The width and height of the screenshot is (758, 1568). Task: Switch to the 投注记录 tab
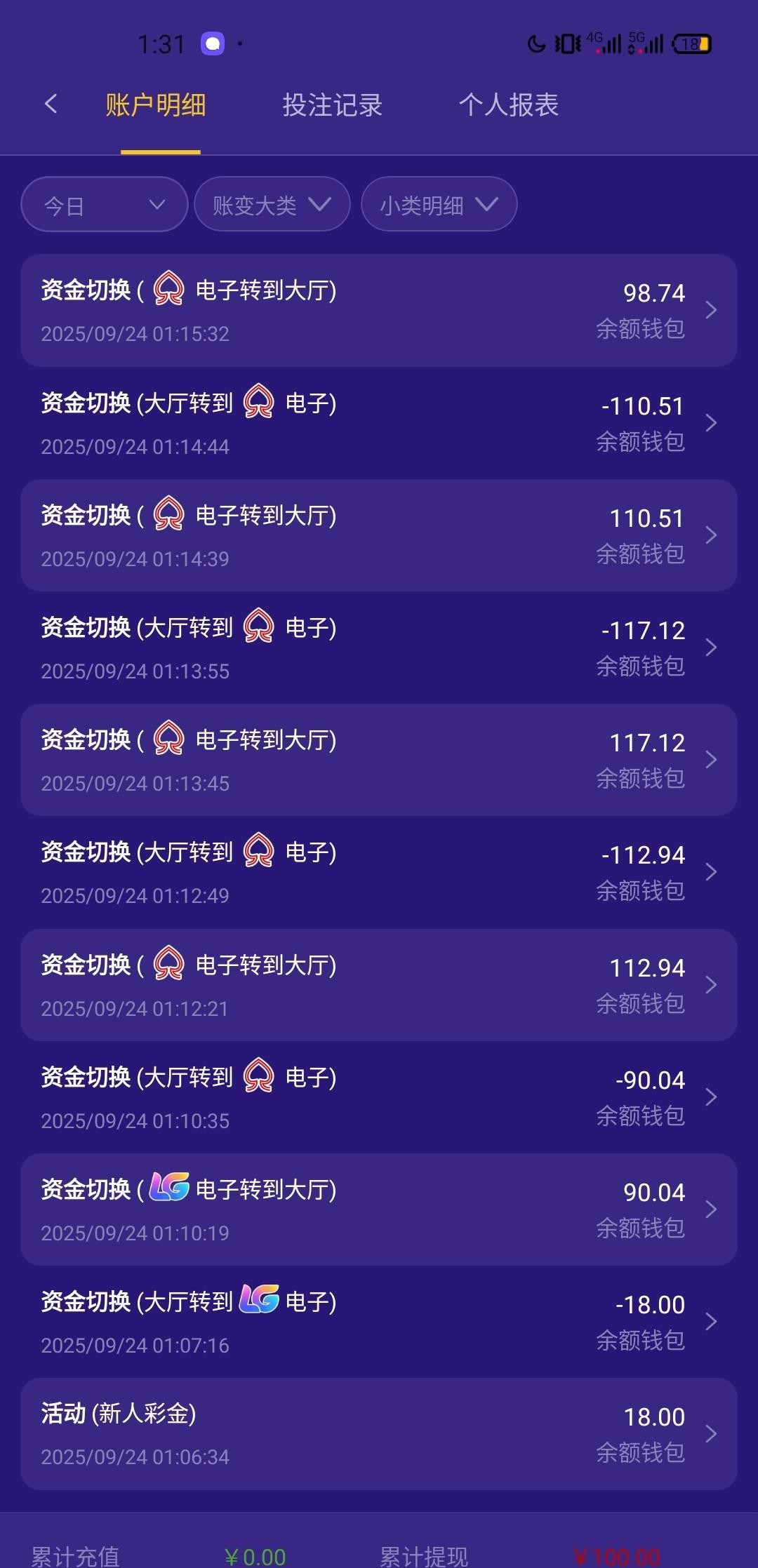point(332,105)
